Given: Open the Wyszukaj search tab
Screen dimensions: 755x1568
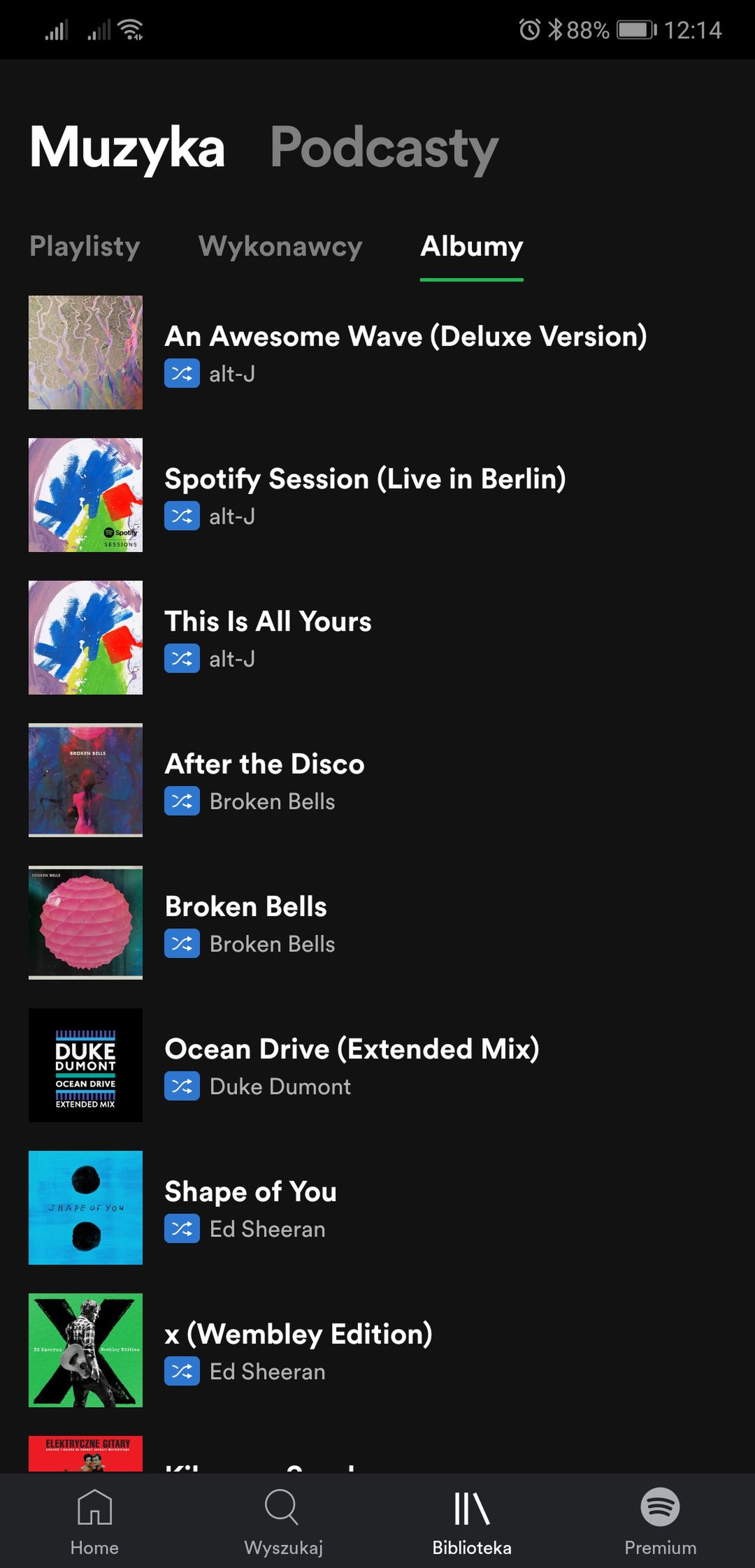Looking at the screenshot, I should (283, 1521).
